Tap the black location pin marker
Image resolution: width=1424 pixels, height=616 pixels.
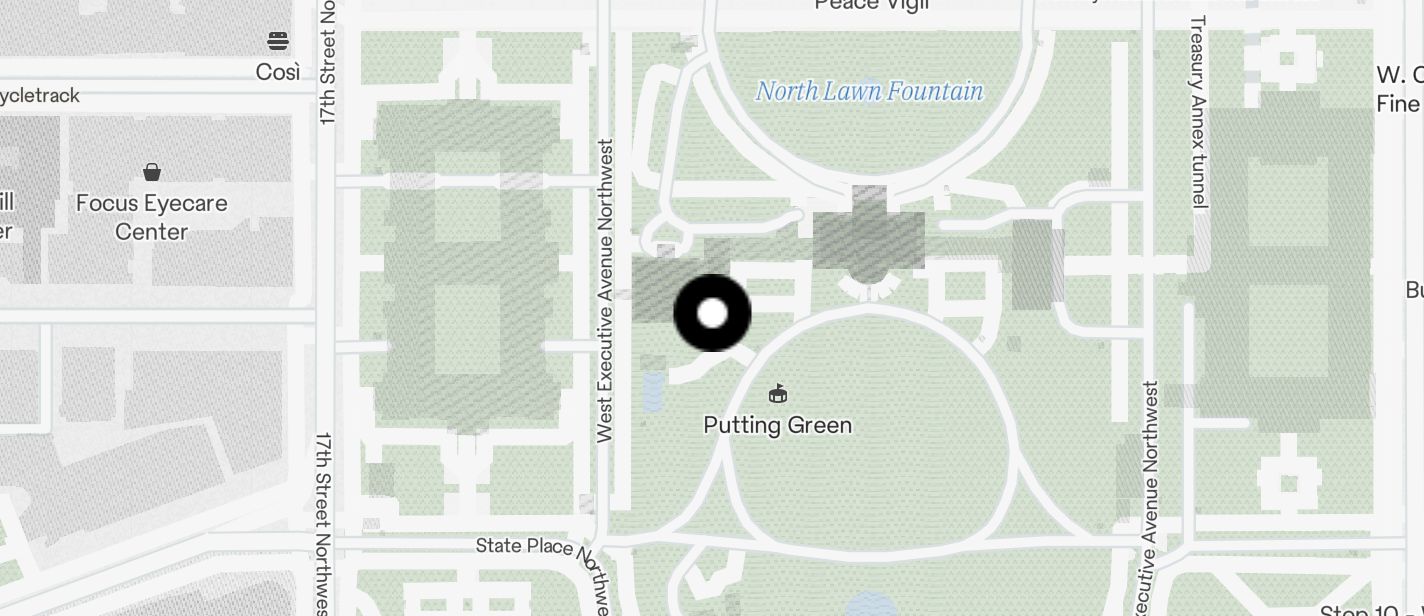[x=712, y=313]
